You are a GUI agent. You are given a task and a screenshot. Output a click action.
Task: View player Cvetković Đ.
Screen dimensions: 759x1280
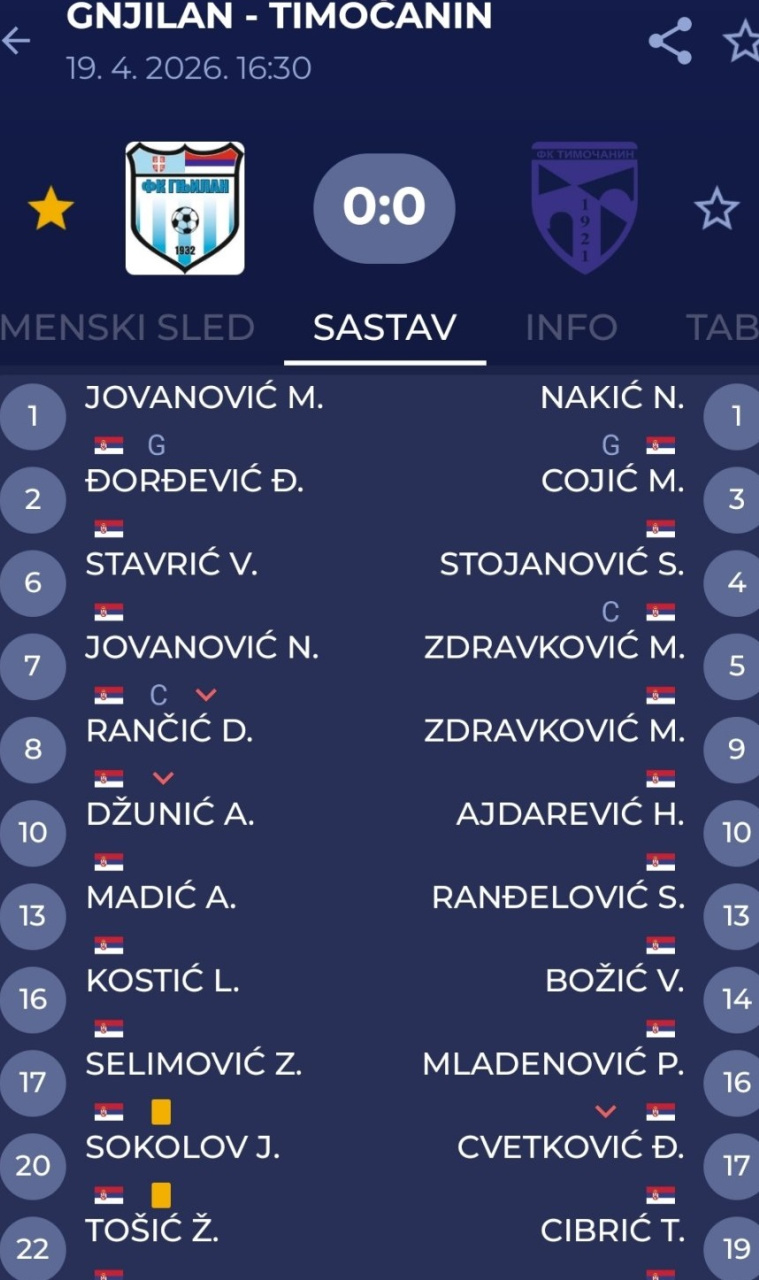click(570, 1148)
